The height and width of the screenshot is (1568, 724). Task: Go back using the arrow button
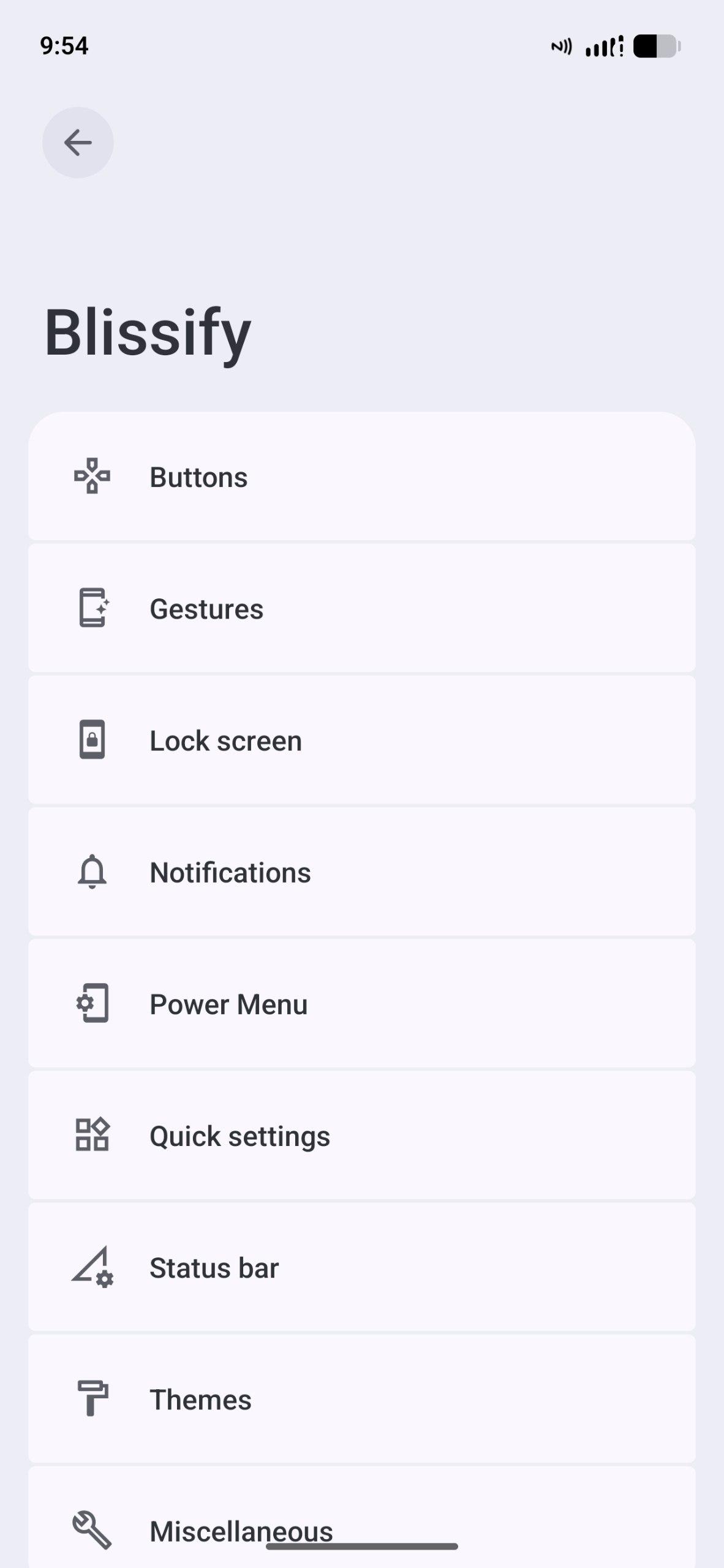pyautogui.click(x=78, y=143)
